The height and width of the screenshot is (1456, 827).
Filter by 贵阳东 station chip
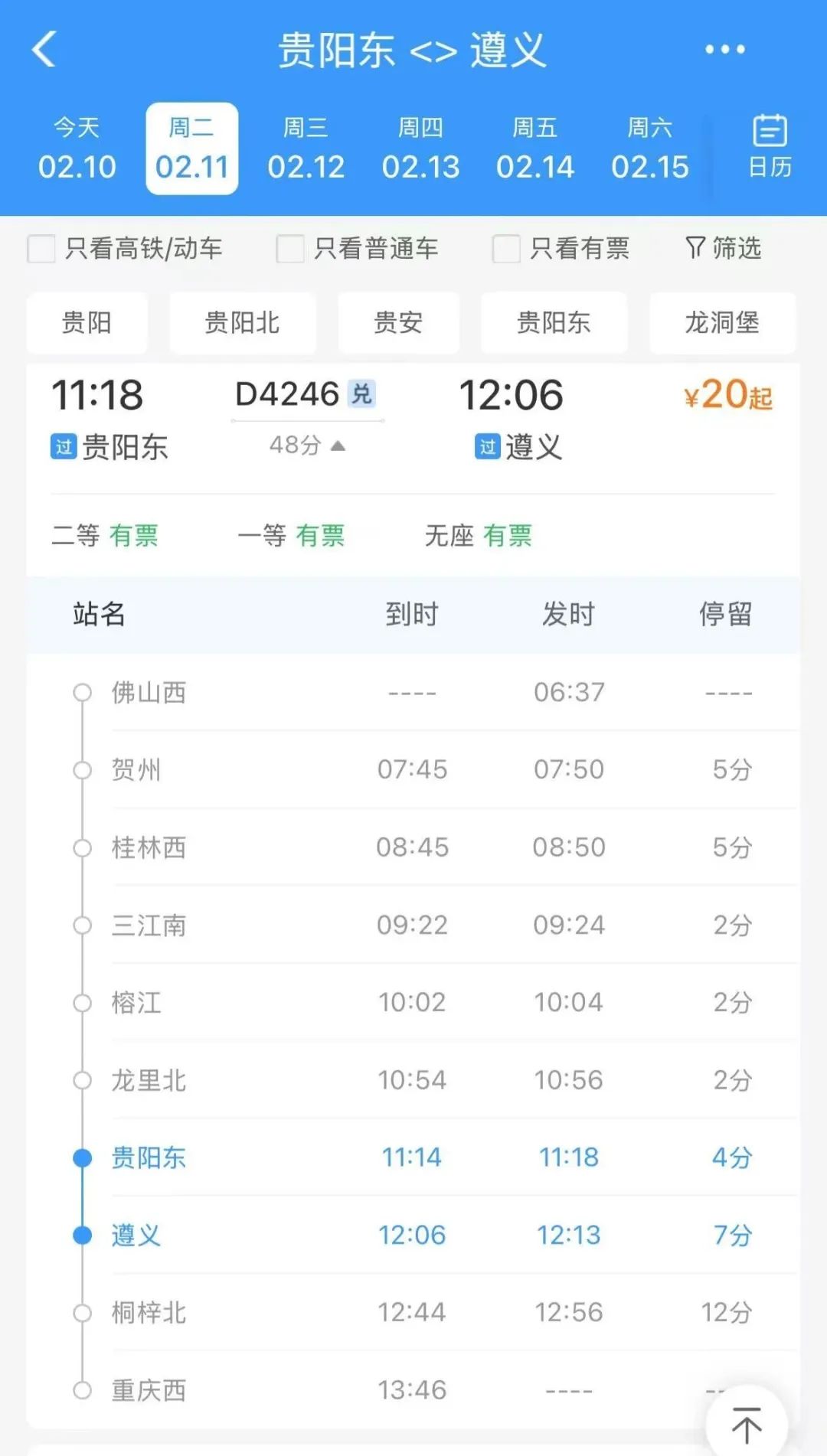[x=554, y=322]
